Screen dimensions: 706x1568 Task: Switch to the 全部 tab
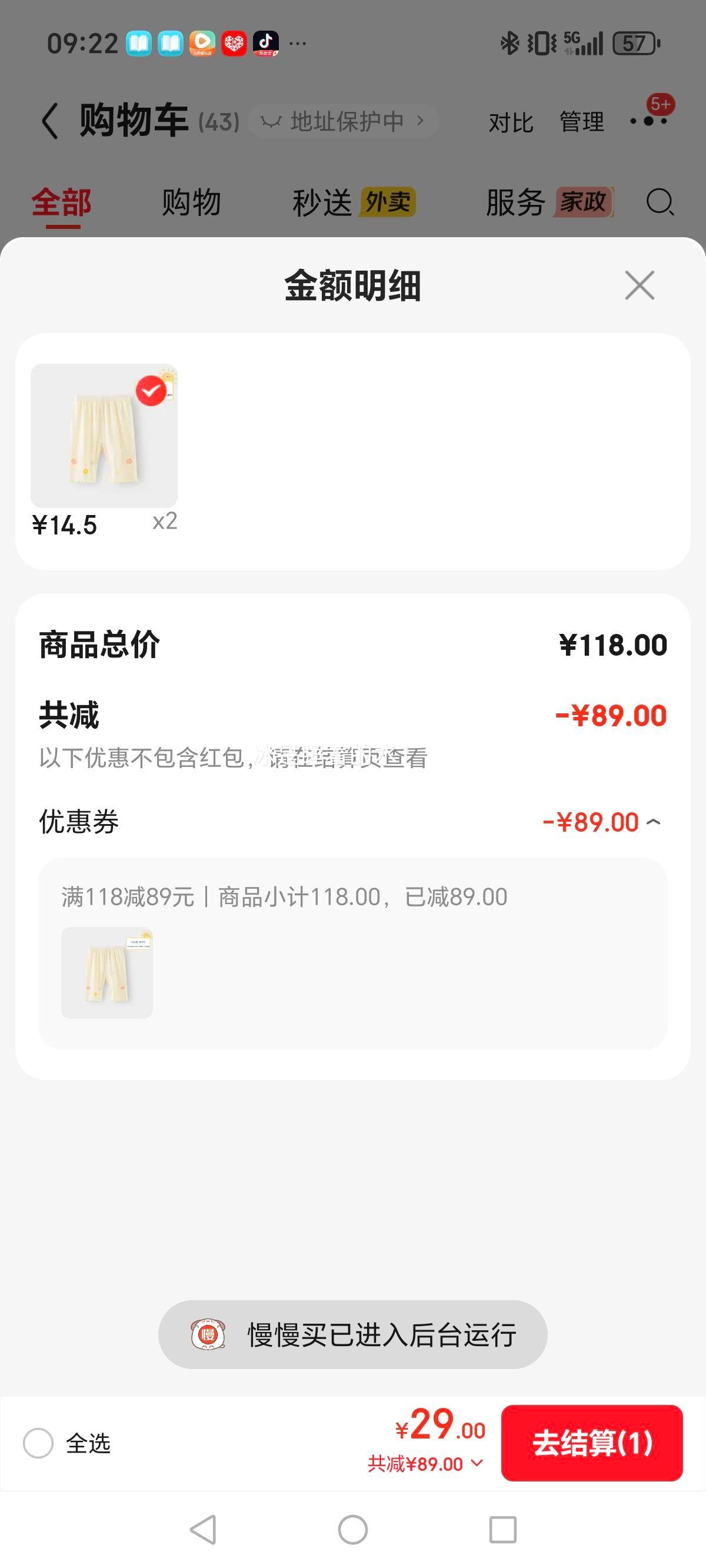point(61,202)
